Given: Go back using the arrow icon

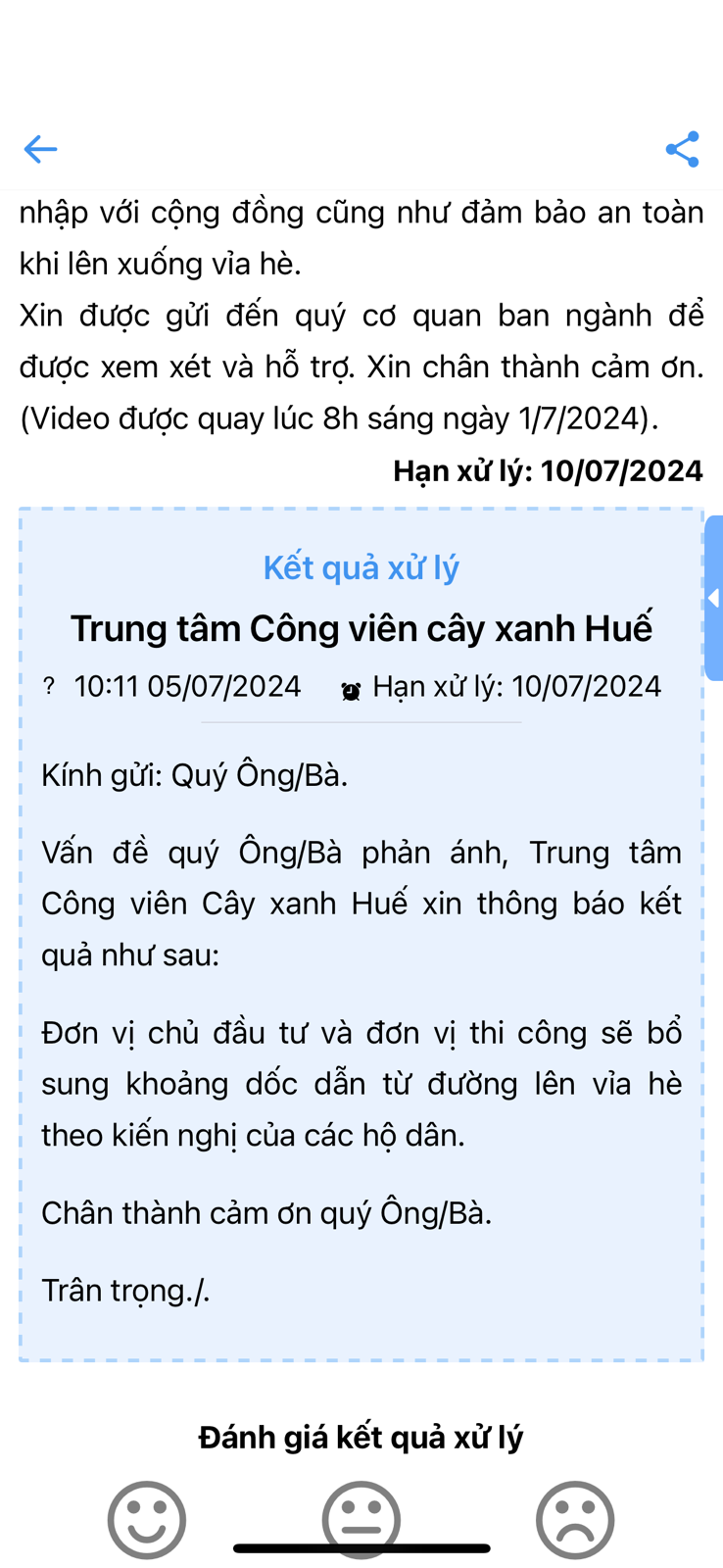Looking at the screenshot, I should coord(40,149).
